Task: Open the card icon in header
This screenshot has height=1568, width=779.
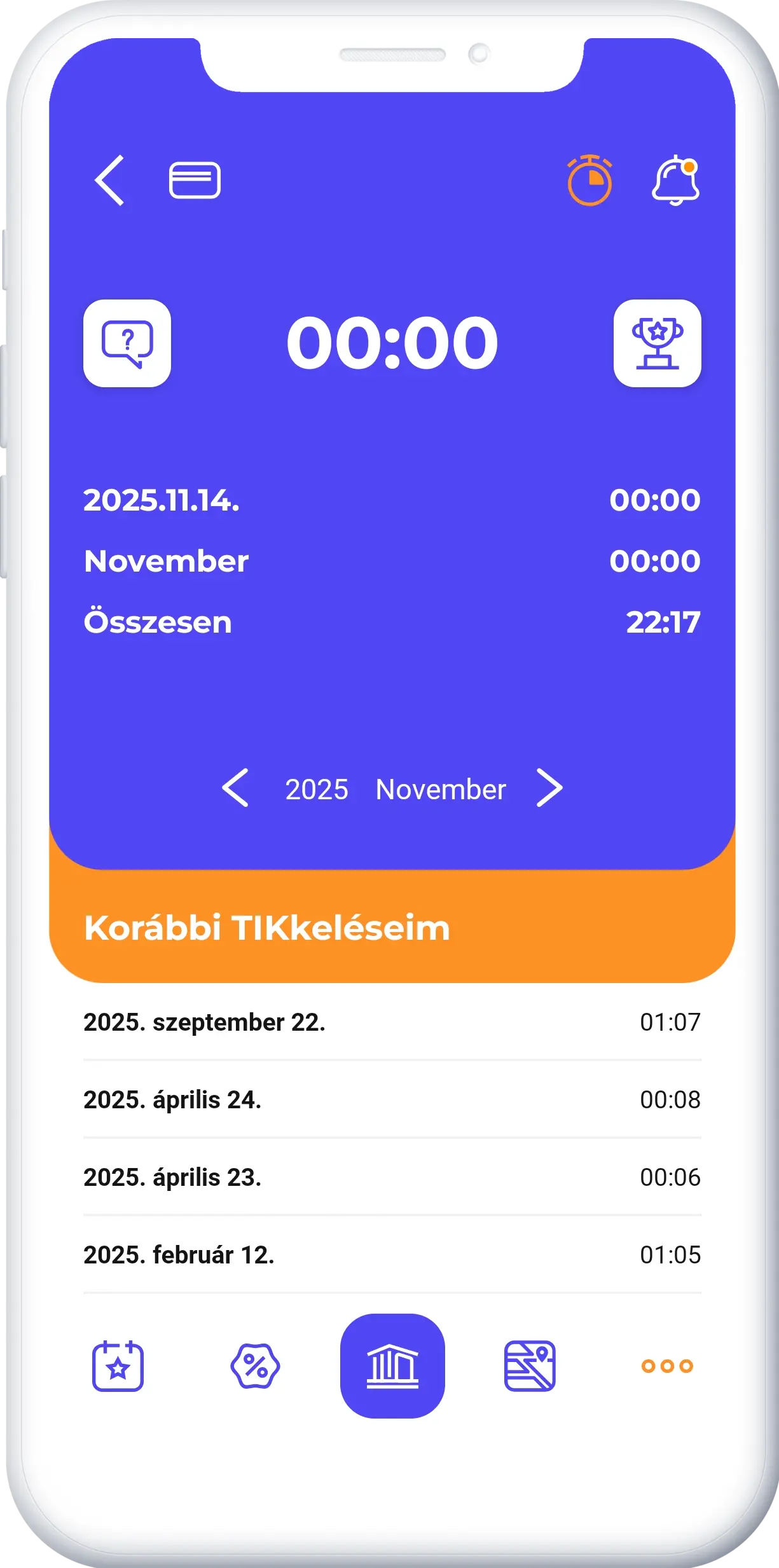Action: 195,181
